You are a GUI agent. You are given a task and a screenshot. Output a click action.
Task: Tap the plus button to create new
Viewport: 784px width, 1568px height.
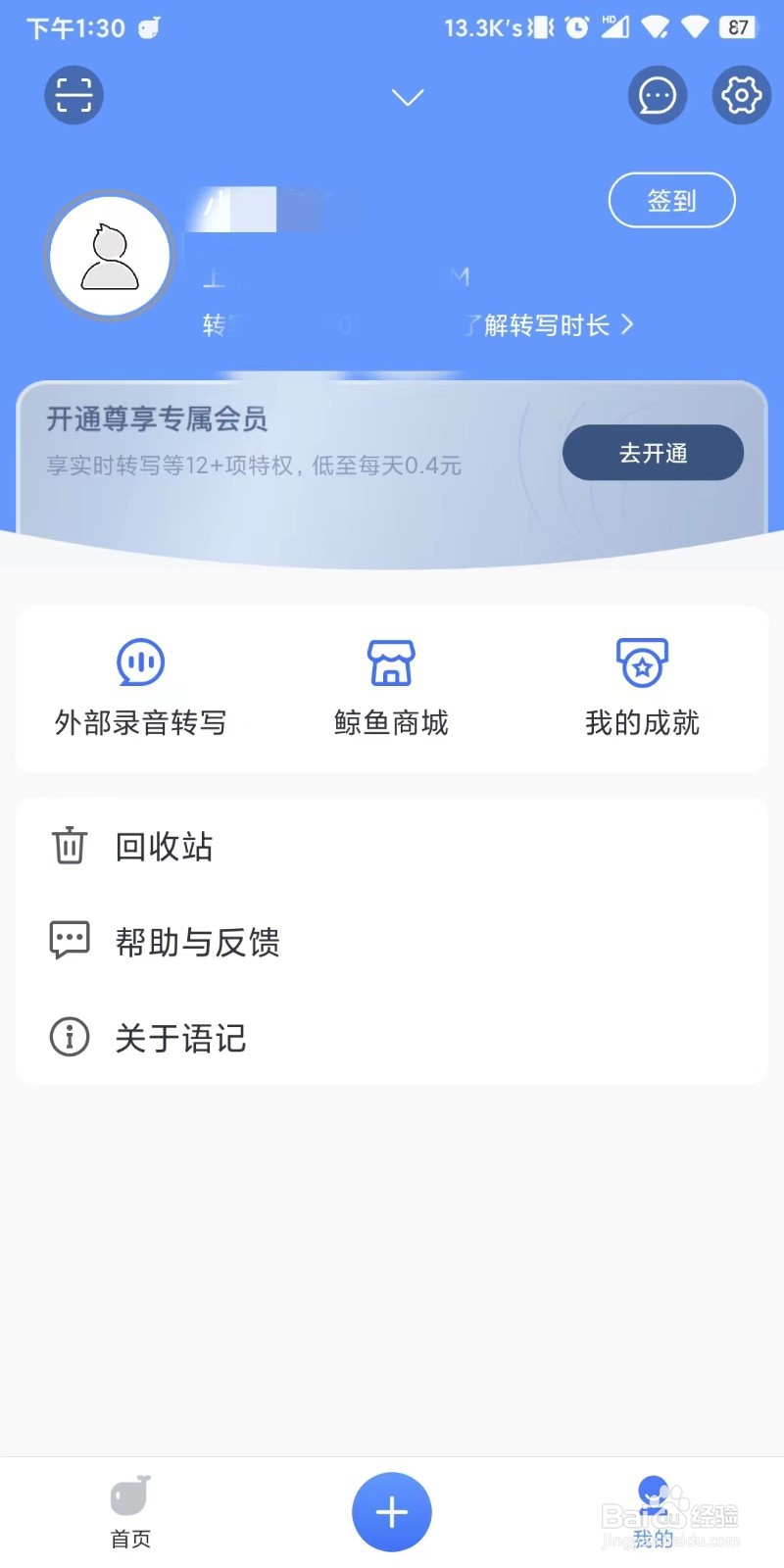click(x=392, y=1512)
